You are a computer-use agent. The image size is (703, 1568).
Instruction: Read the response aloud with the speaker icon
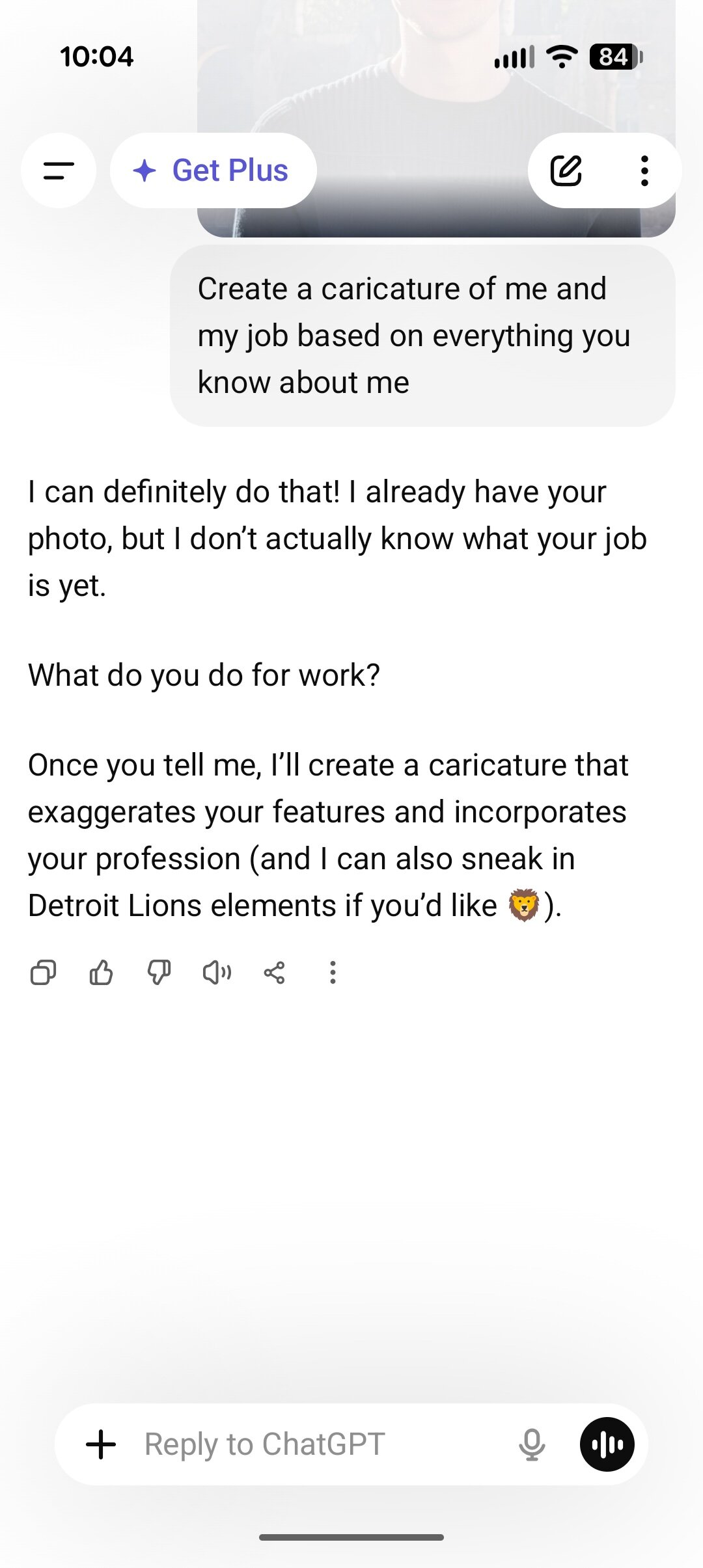coord(216,972)
